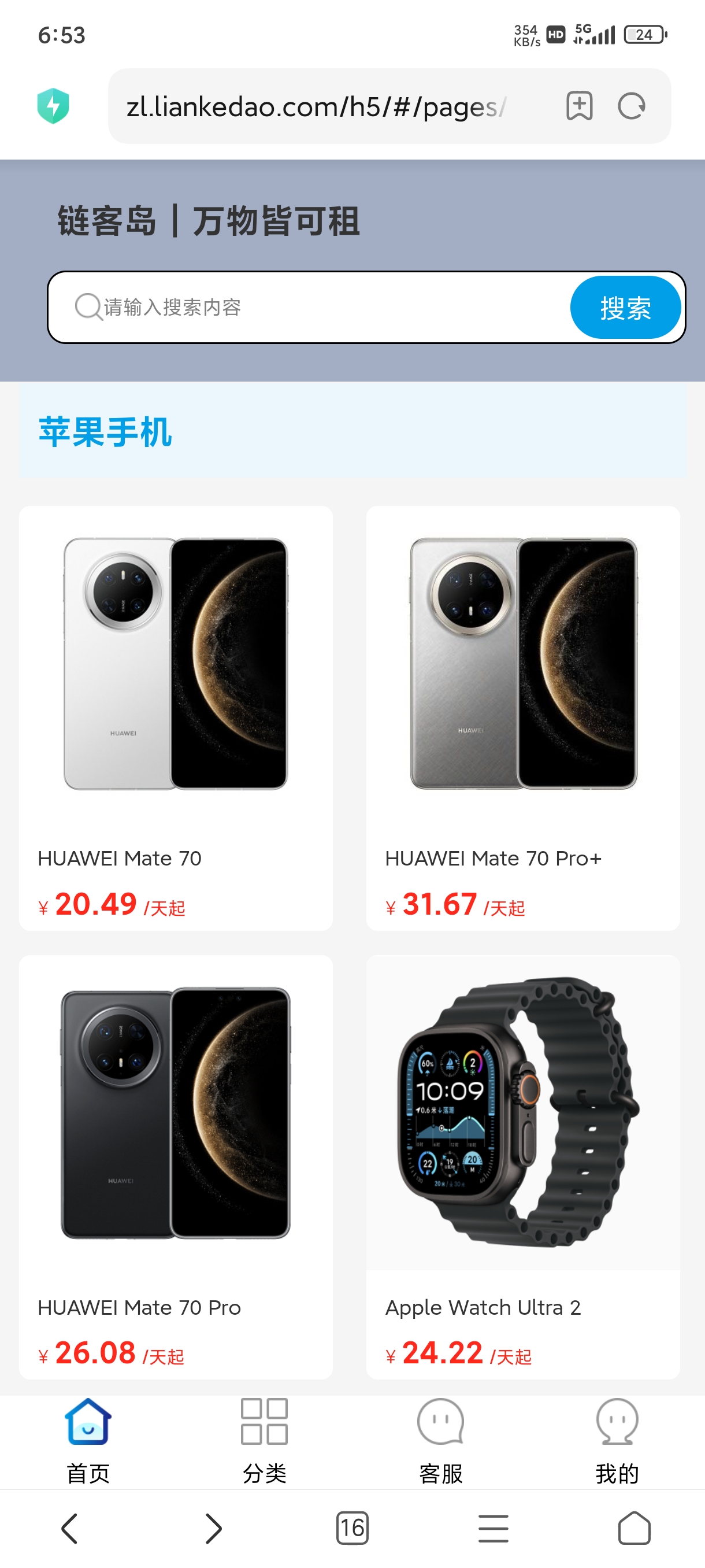Add this page to bookmarks
705x1568 pixels.
pyautogui.click(x=579, y=106)
